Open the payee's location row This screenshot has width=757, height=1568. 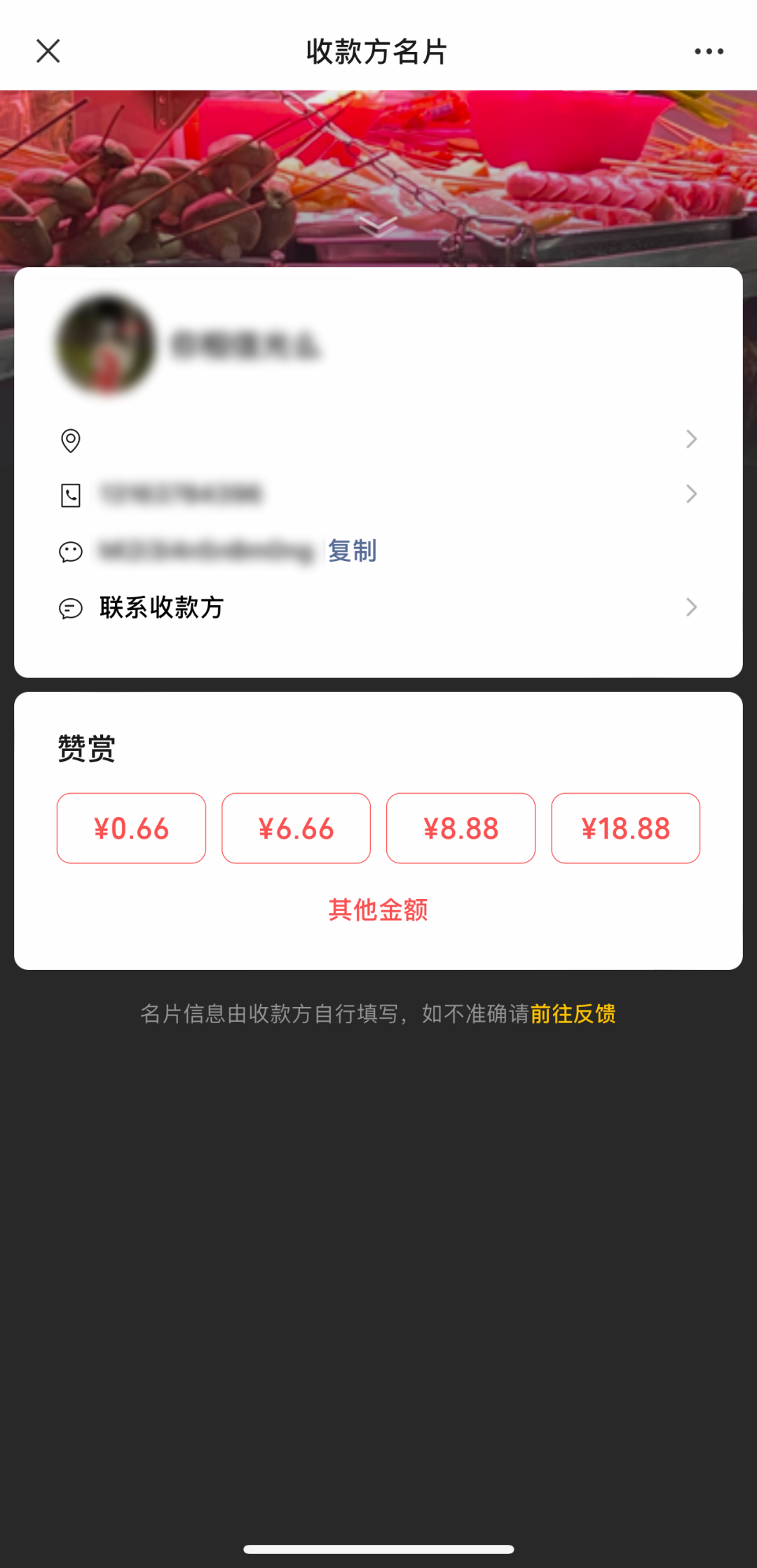click(378, 440)
